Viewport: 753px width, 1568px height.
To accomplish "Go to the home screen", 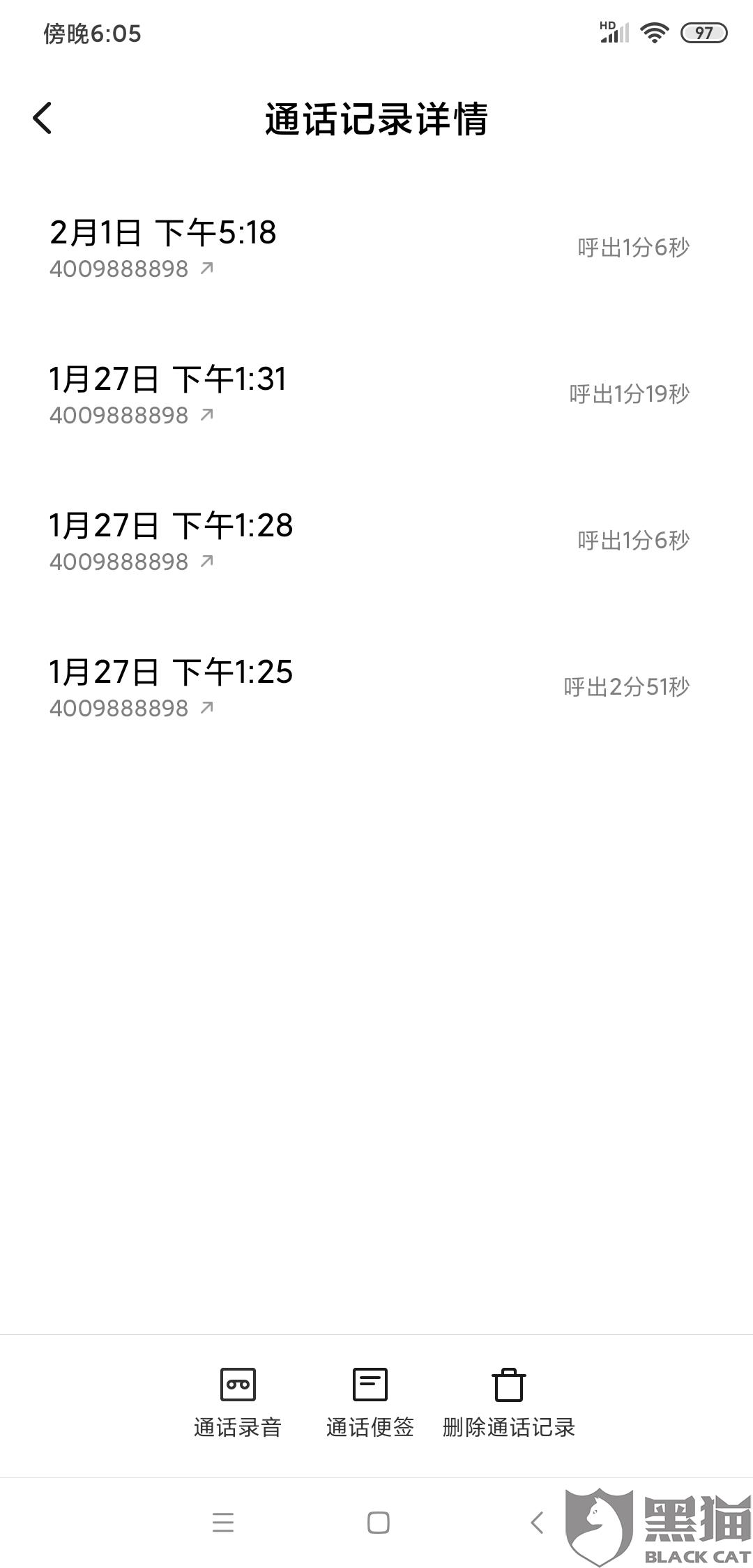I will (x=378, y=1522).
